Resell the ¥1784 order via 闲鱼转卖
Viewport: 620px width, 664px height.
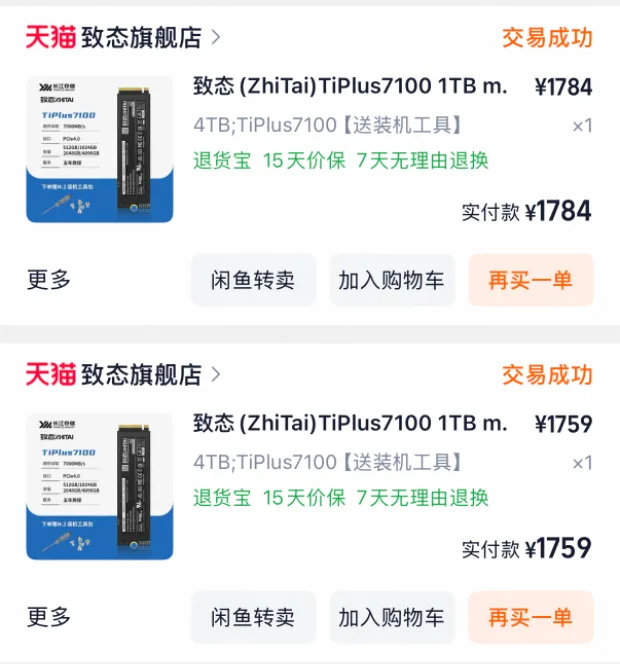pos(253,280)
